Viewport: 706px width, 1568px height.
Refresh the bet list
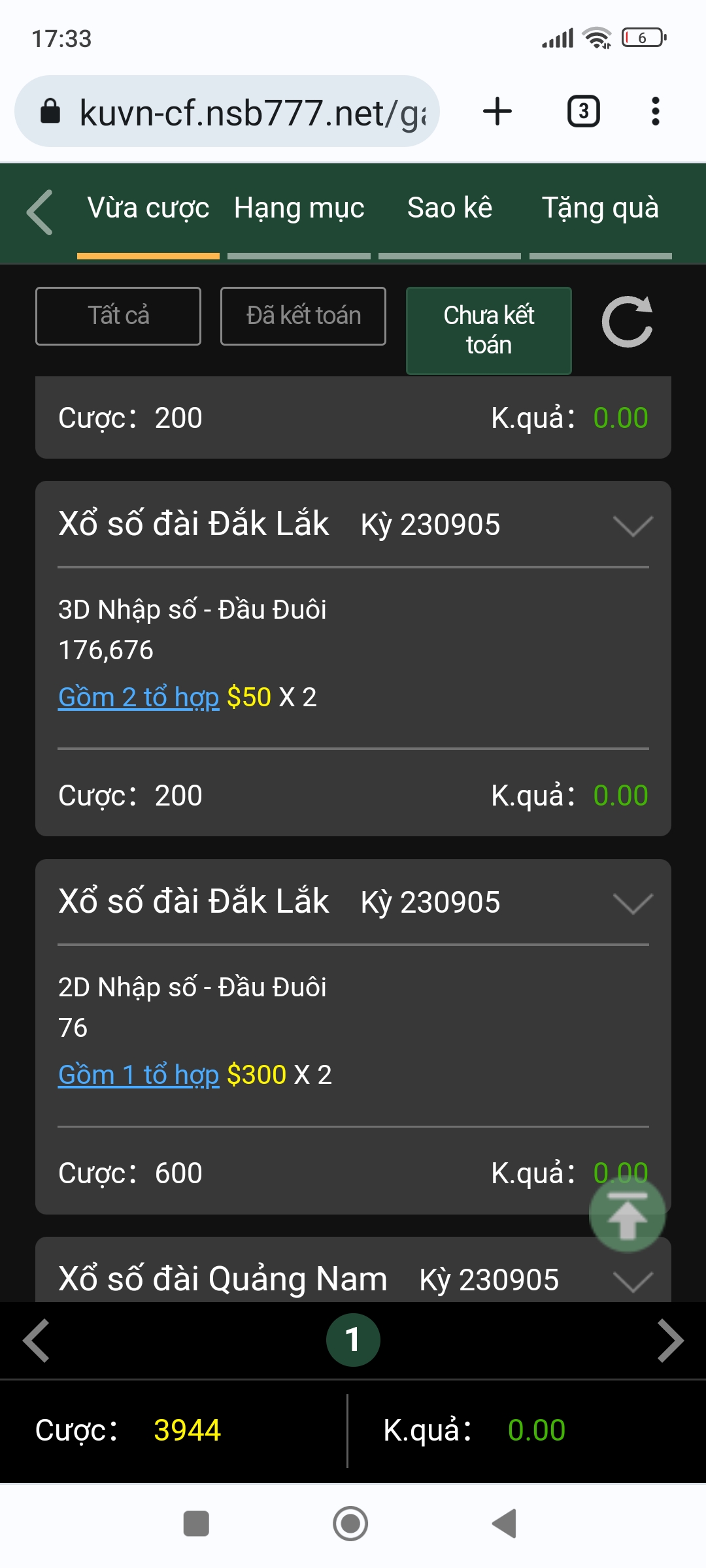[627, 321]
